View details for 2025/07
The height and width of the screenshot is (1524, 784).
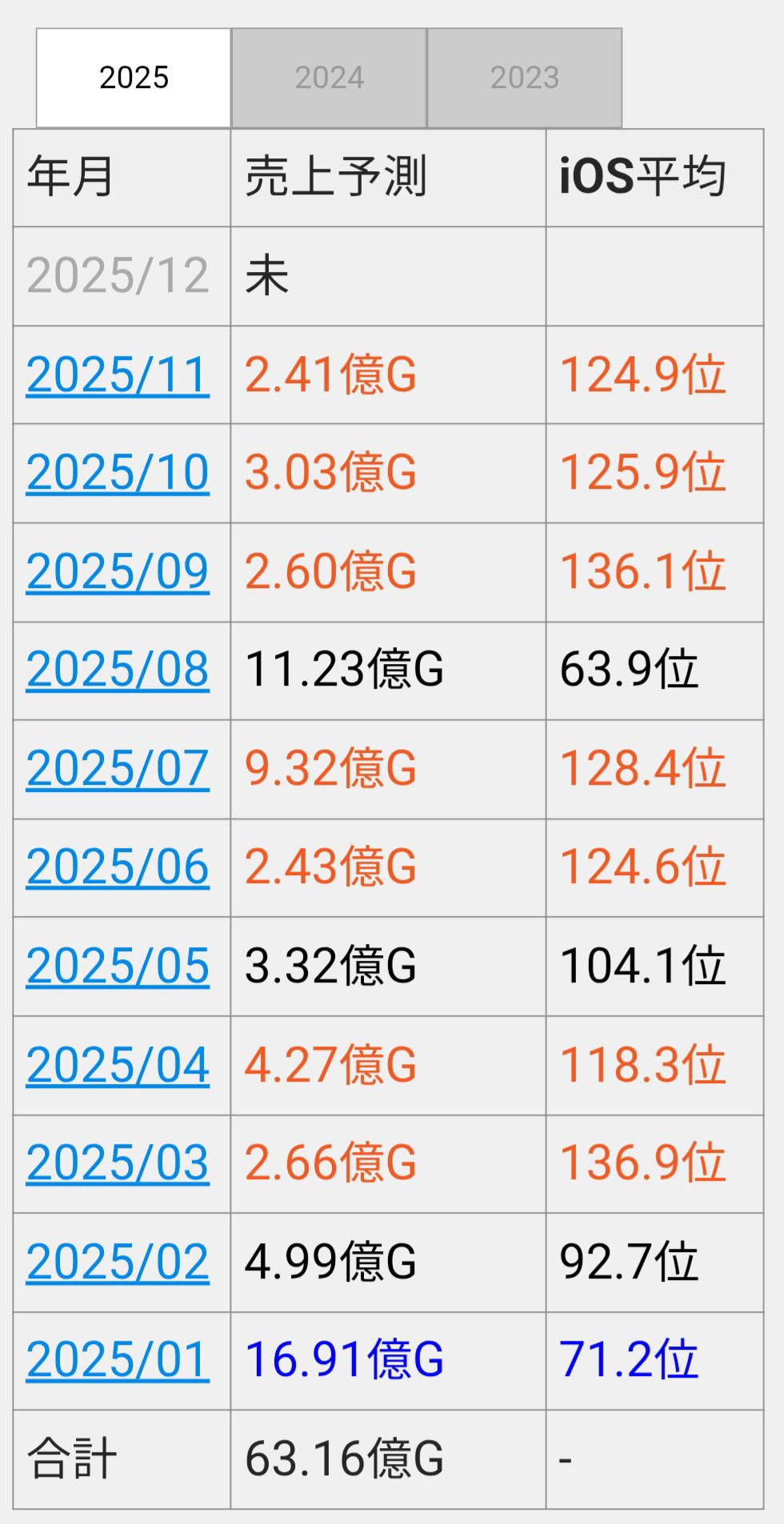tap(118, 769)
